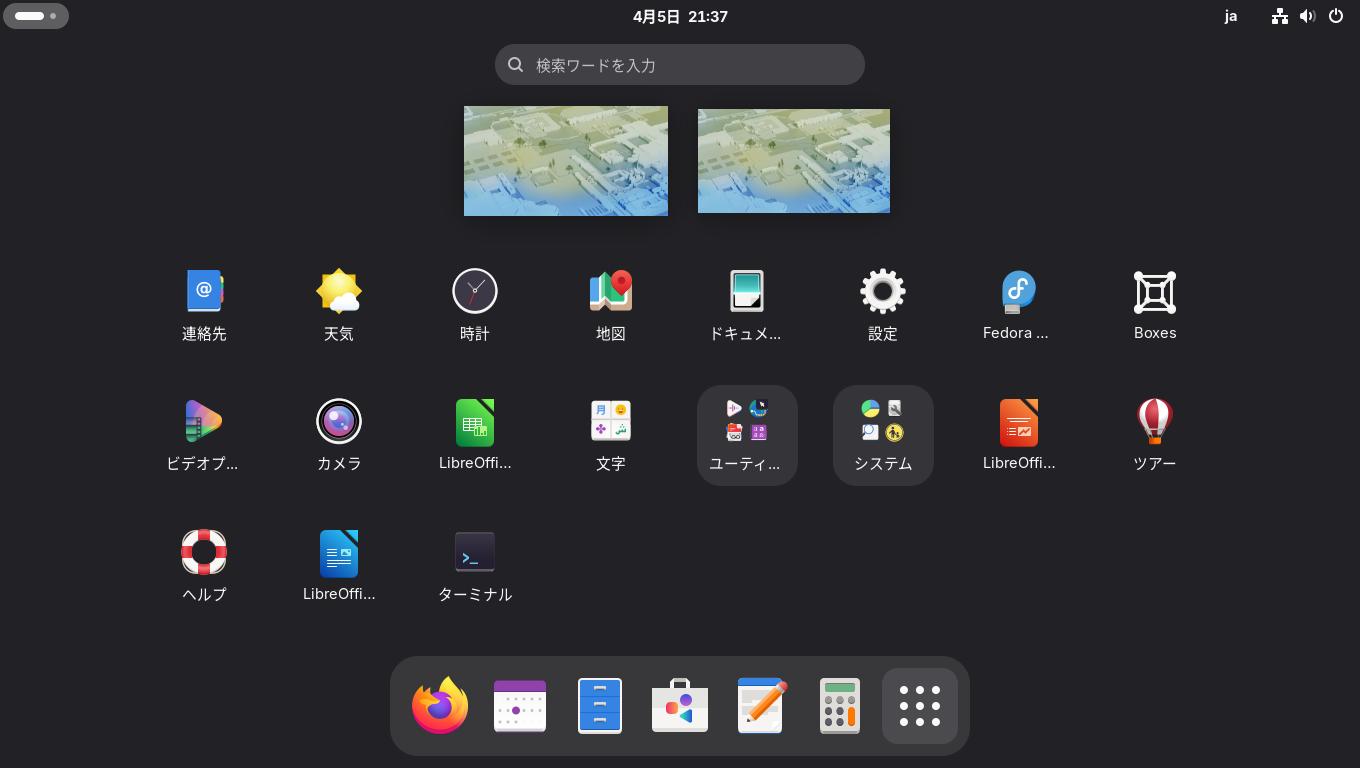Open the file manager in the dock

click(x=600, y=706)
